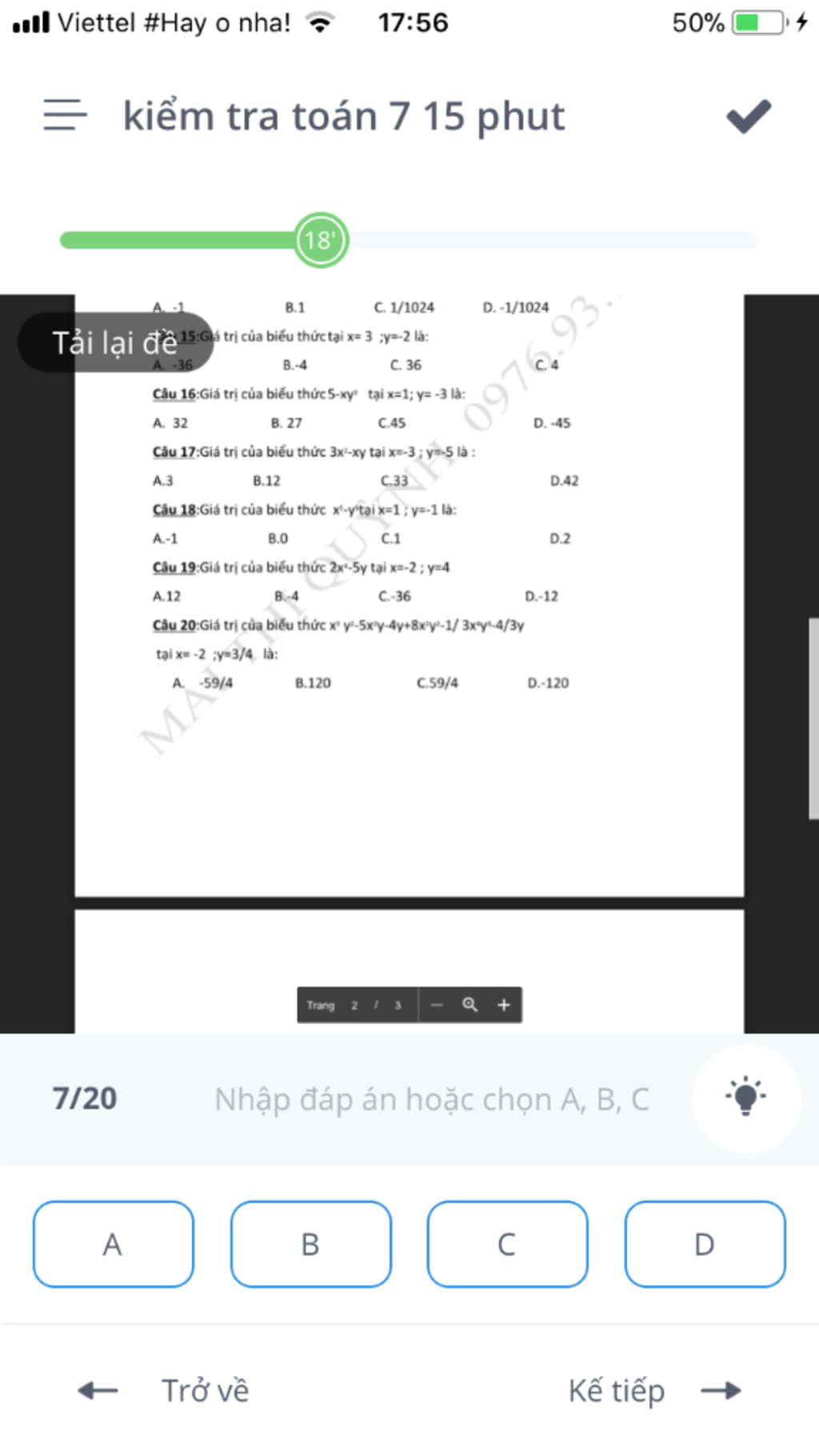Zoom out the document with minus
This screenshot has width=819, height=1456.
tap(437, 1005)
